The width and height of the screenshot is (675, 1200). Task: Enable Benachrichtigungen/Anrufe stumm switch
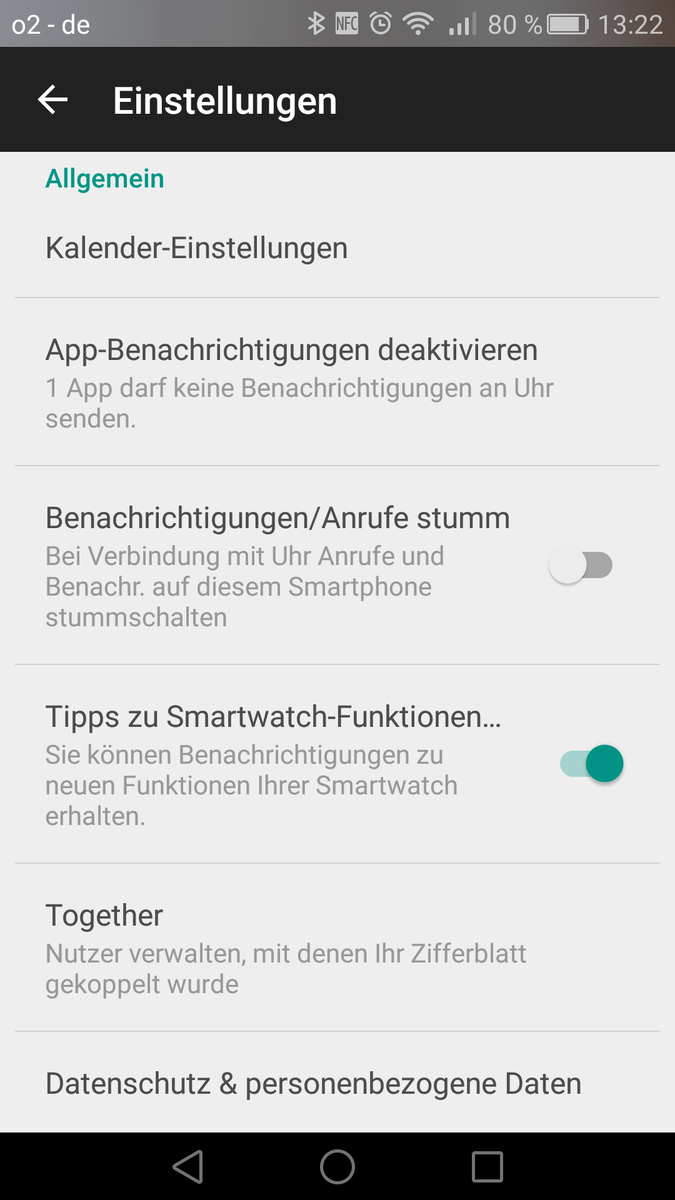coord(584,566)
